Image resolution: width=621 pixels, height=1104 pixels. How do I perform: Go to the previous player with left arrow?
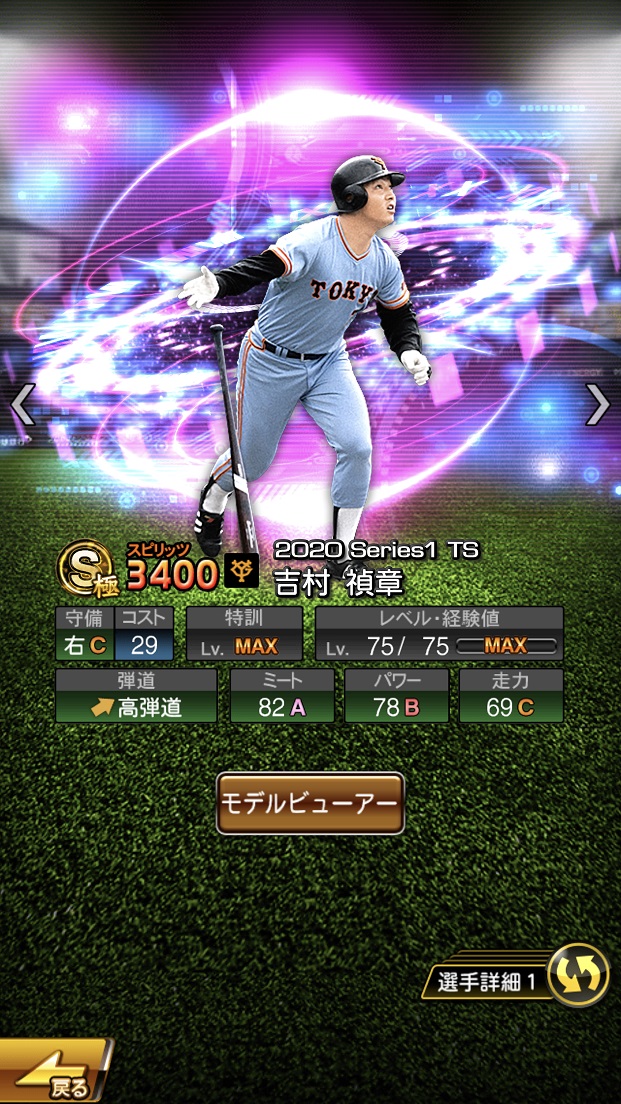click(x=22, y=405)
